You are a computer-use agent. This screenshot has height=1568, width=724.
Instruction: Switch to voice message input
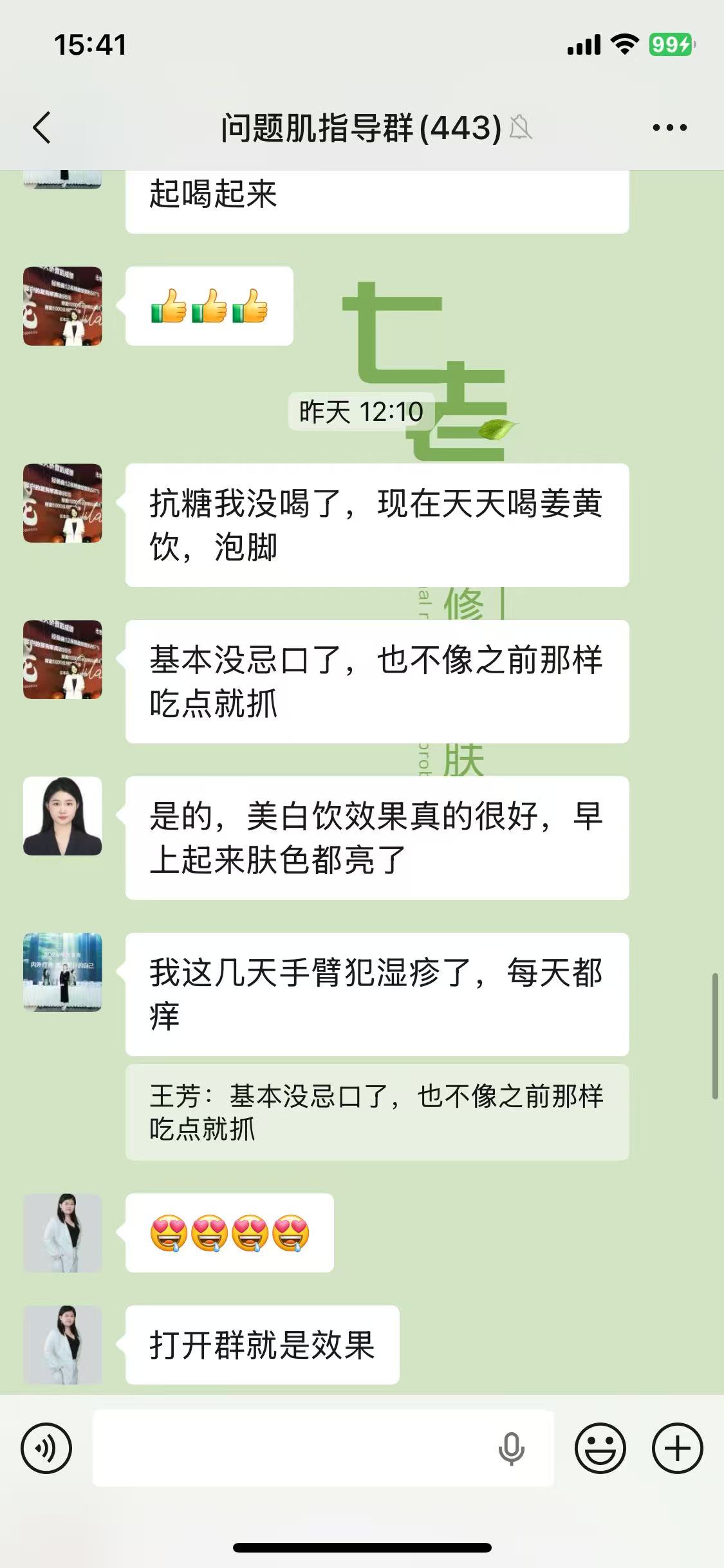pyautogui.click(x=46, y=1448)
